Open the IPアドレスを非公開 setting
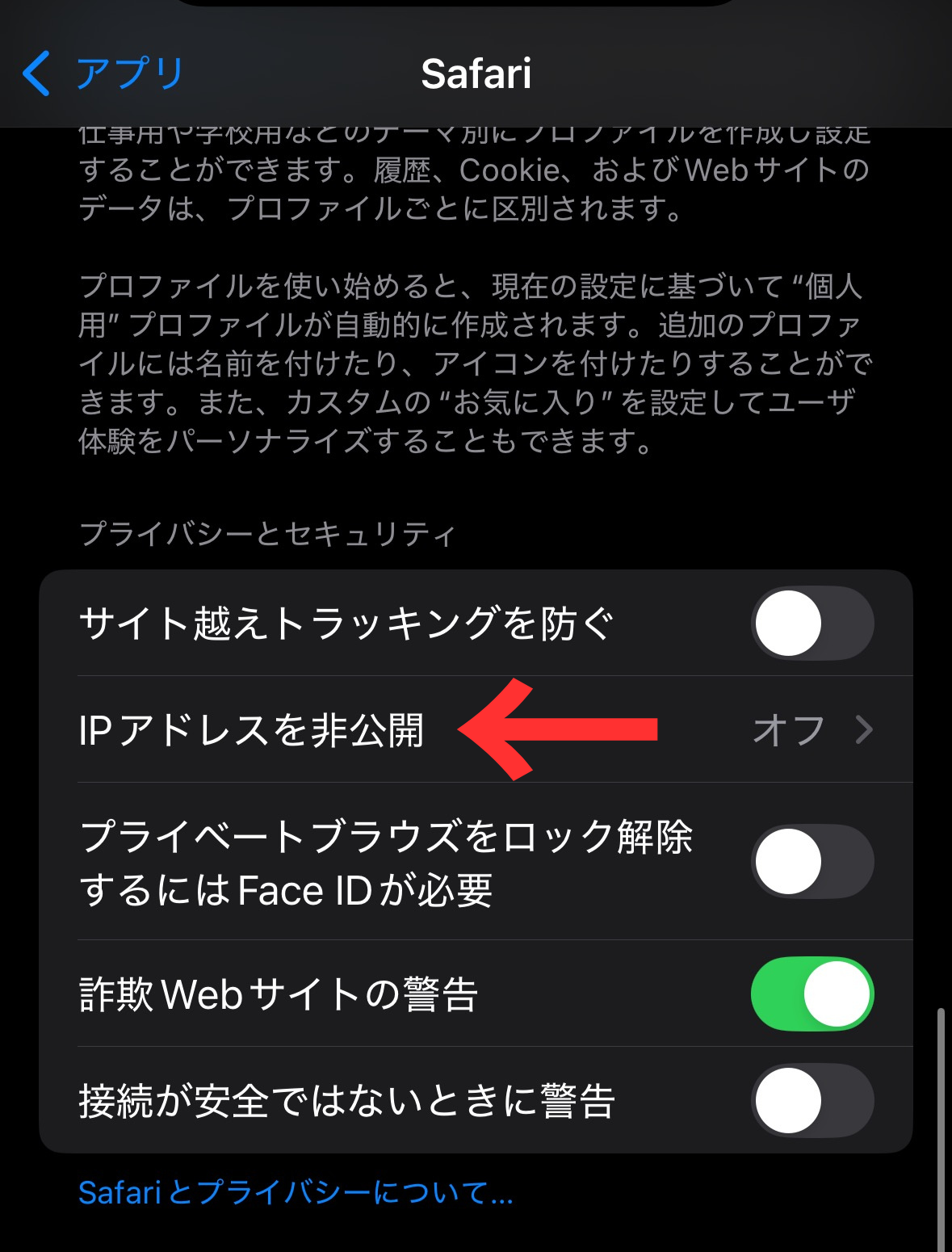The width and height of the screenshot is (952, 1252). tap(476, 729)
